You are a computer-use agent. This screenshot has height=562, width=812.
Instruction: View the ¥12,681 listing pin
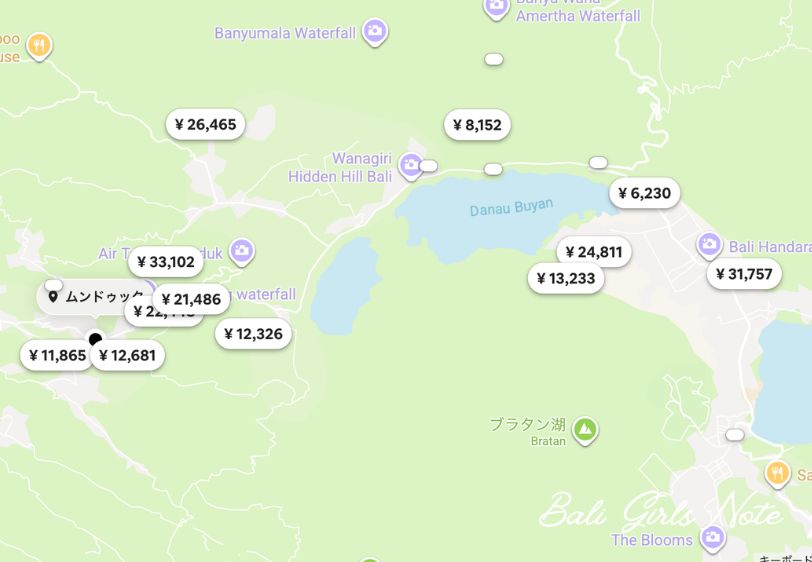click(x=127, y=355)
